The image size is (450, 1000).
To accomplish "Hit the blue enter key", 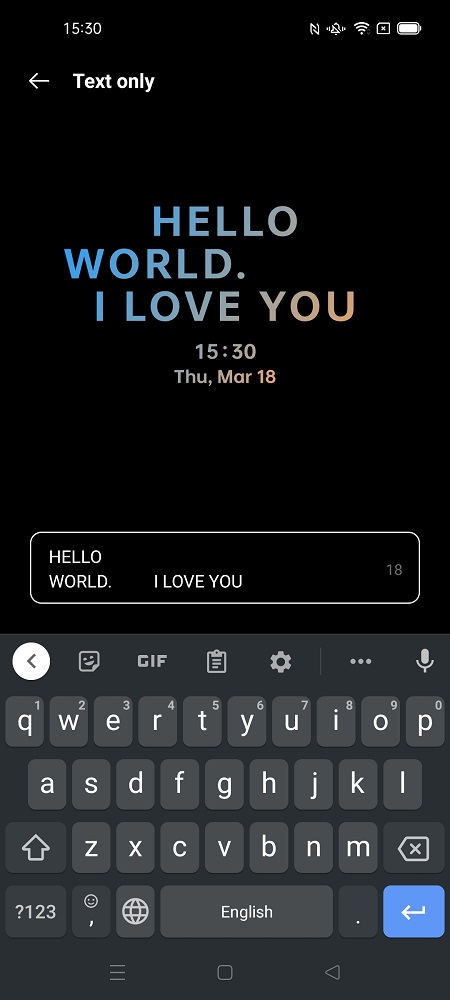I will click(414, 911).
